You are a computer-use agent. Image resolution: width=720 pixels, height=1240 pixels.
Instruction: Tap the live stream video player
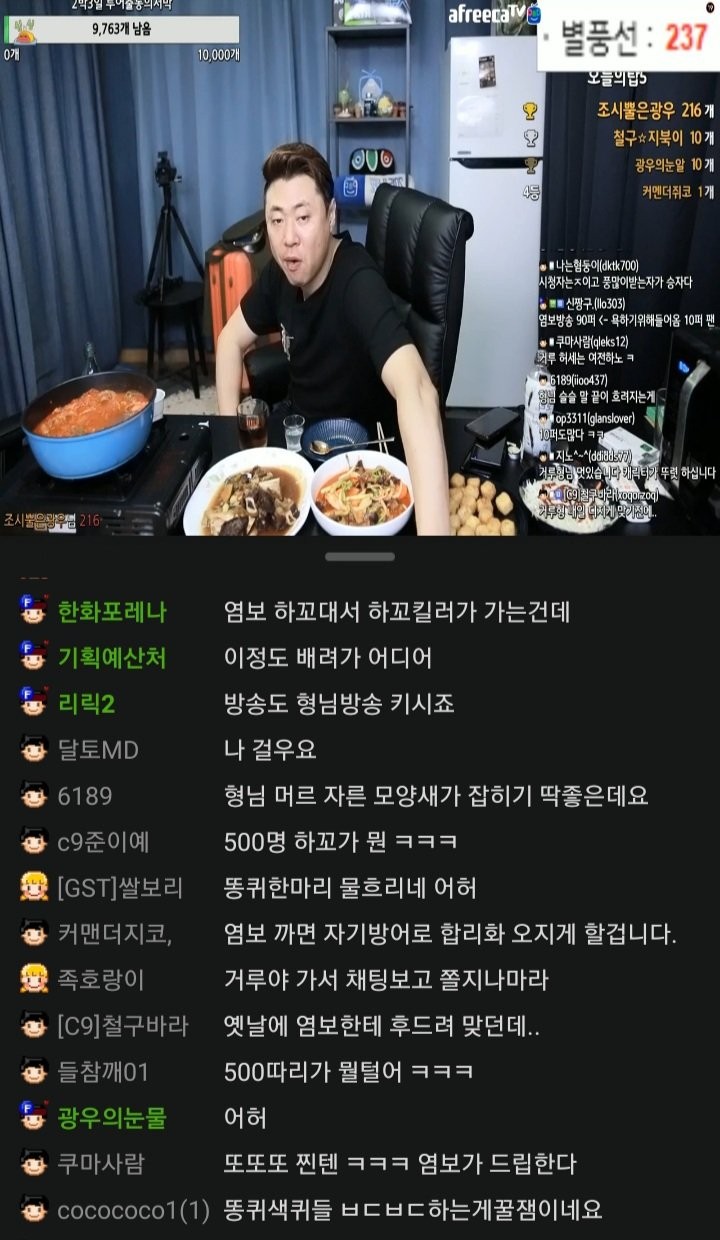(x=360, y=270)
